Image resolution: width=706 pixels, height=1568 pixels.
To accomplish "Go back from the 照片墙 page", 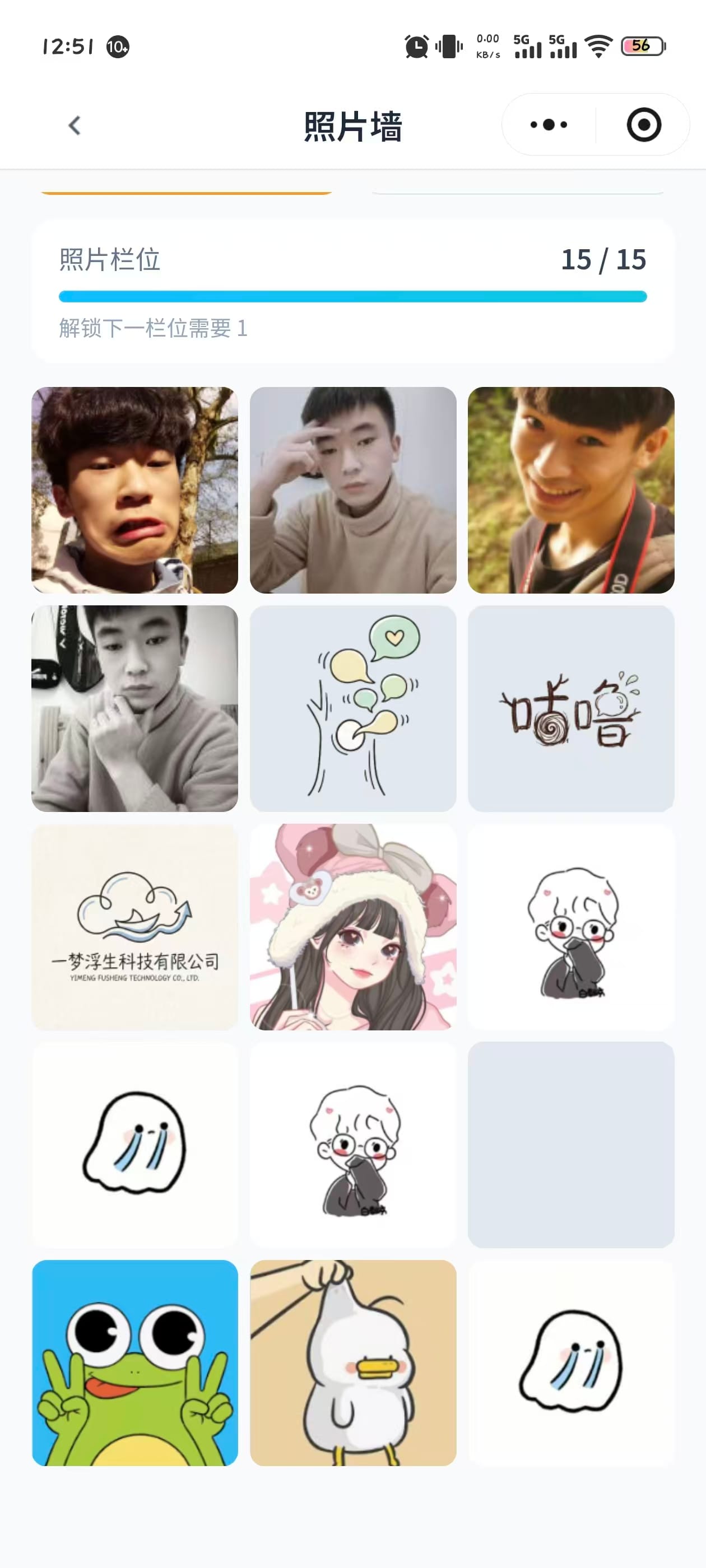I will [x=75, y=125].
